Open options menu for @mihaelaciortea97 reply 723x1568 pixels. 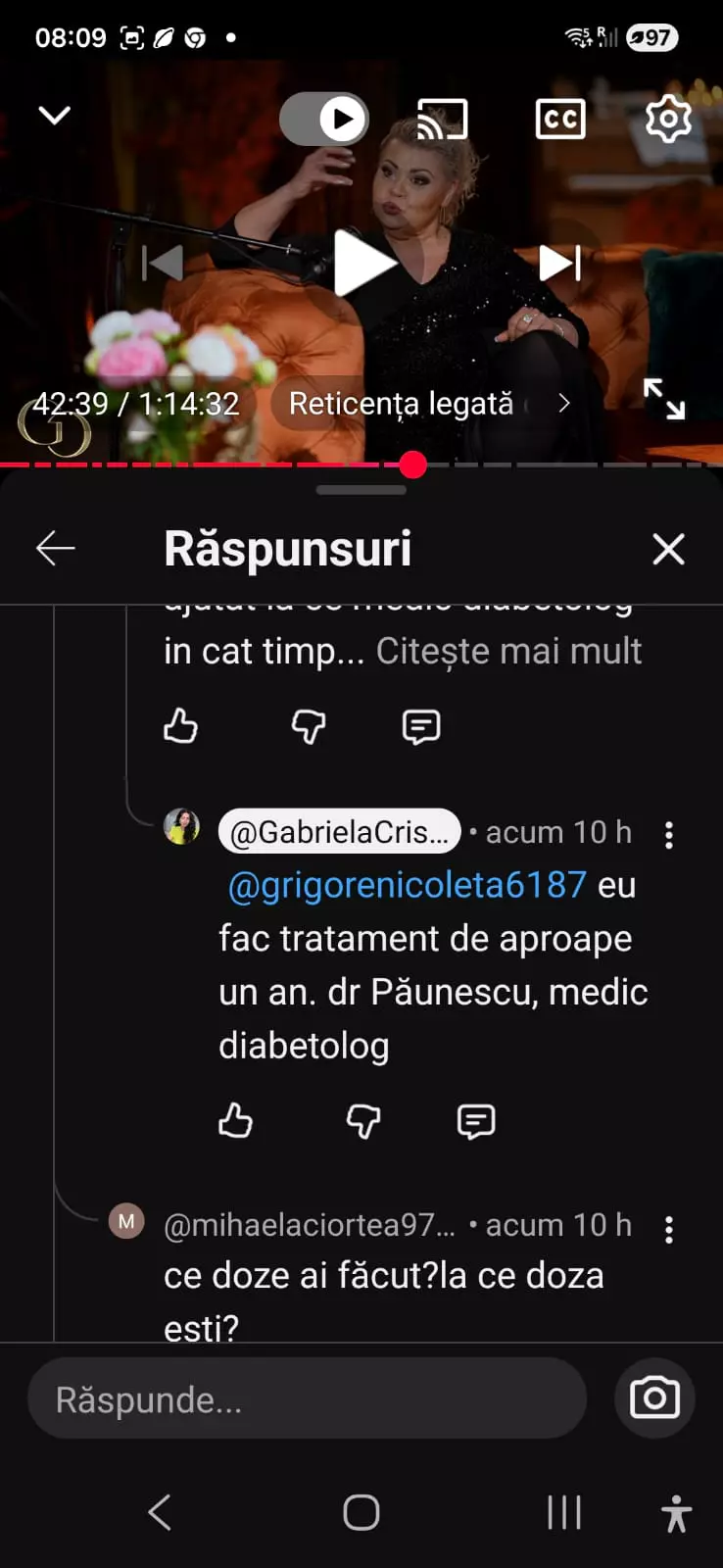(x=669, y=1229)
